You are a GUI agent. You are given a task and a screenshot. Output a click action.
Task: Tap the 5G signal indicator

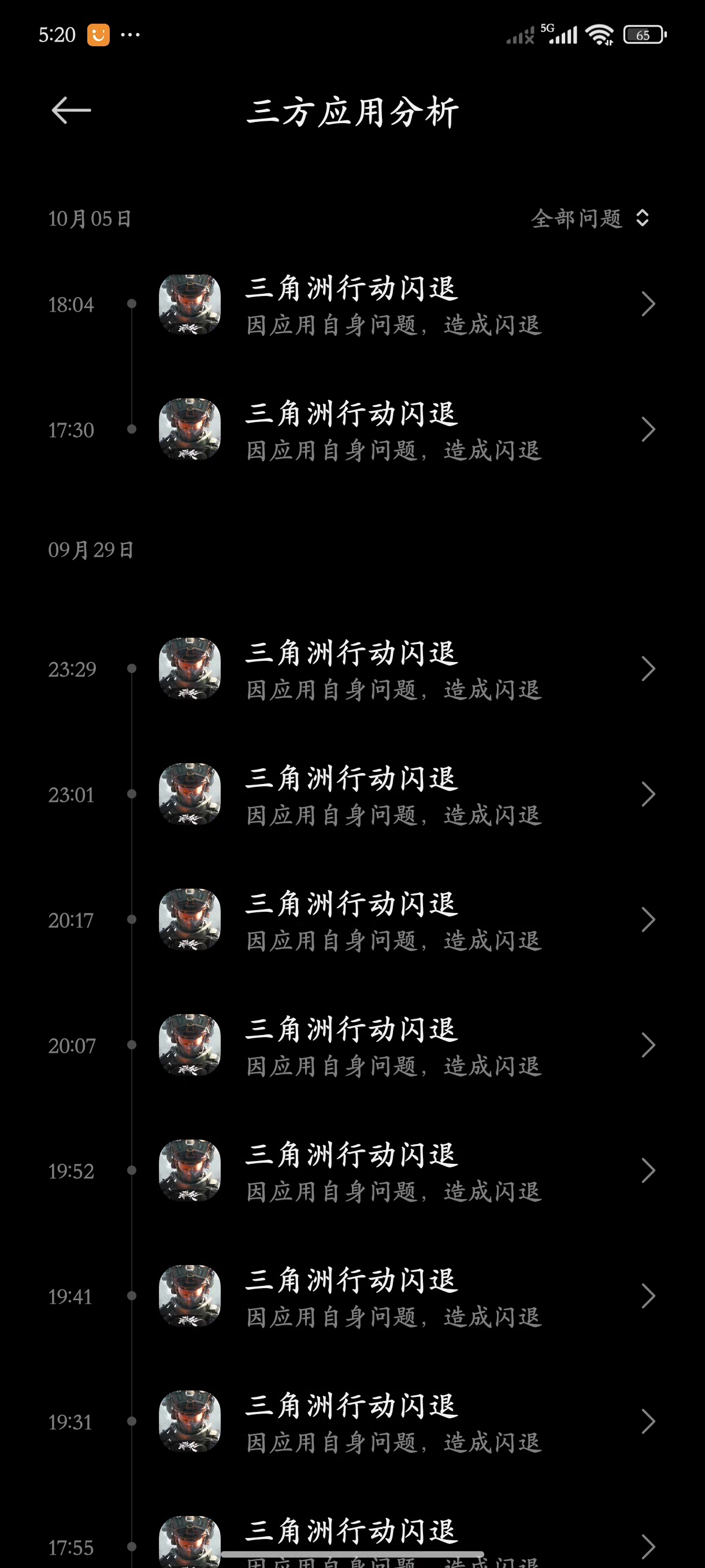[x=558, y=35]
